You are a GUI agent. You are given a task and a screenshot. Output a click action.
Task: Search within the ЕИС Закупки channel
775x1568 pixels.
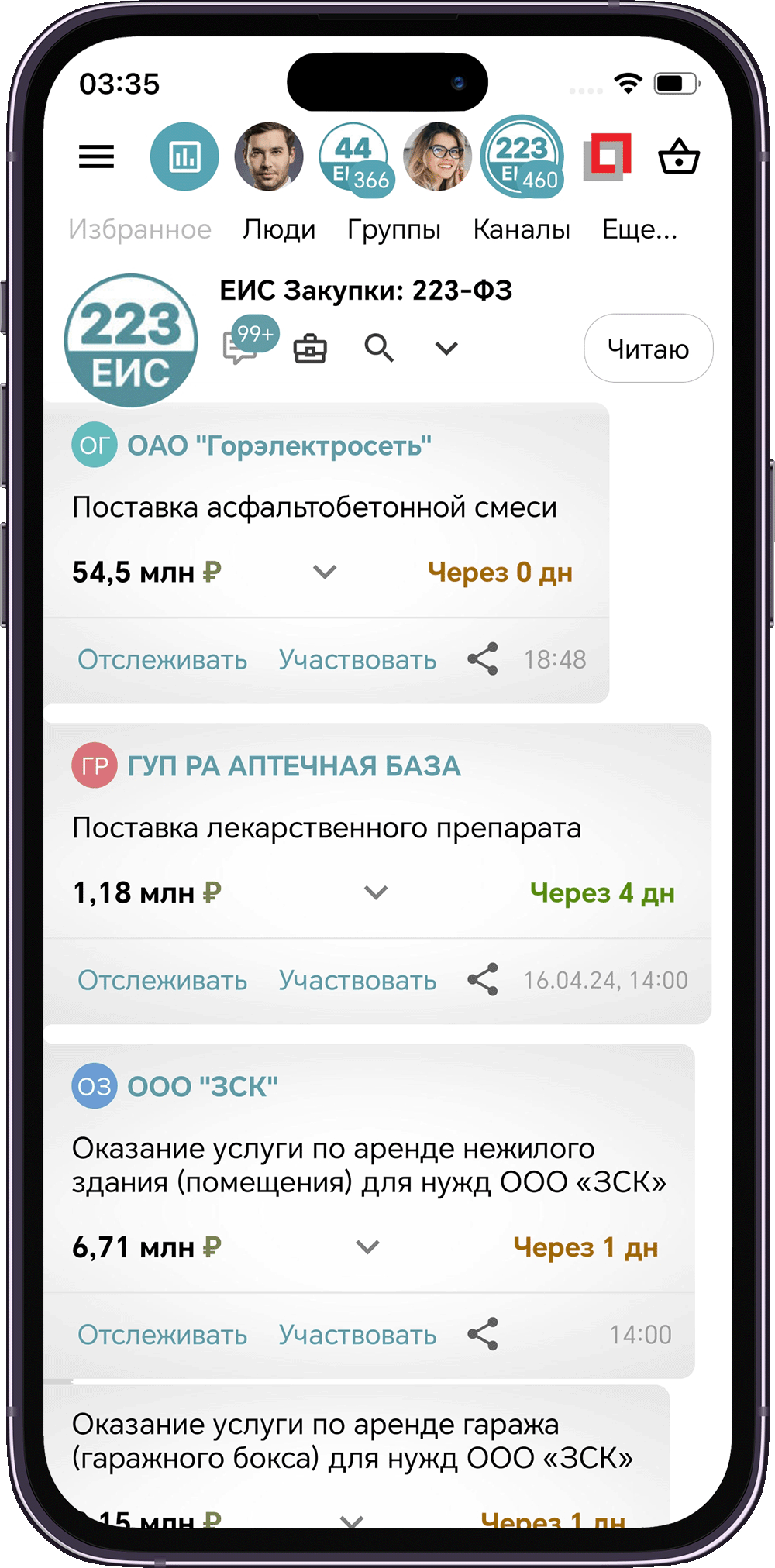[379, 348]
